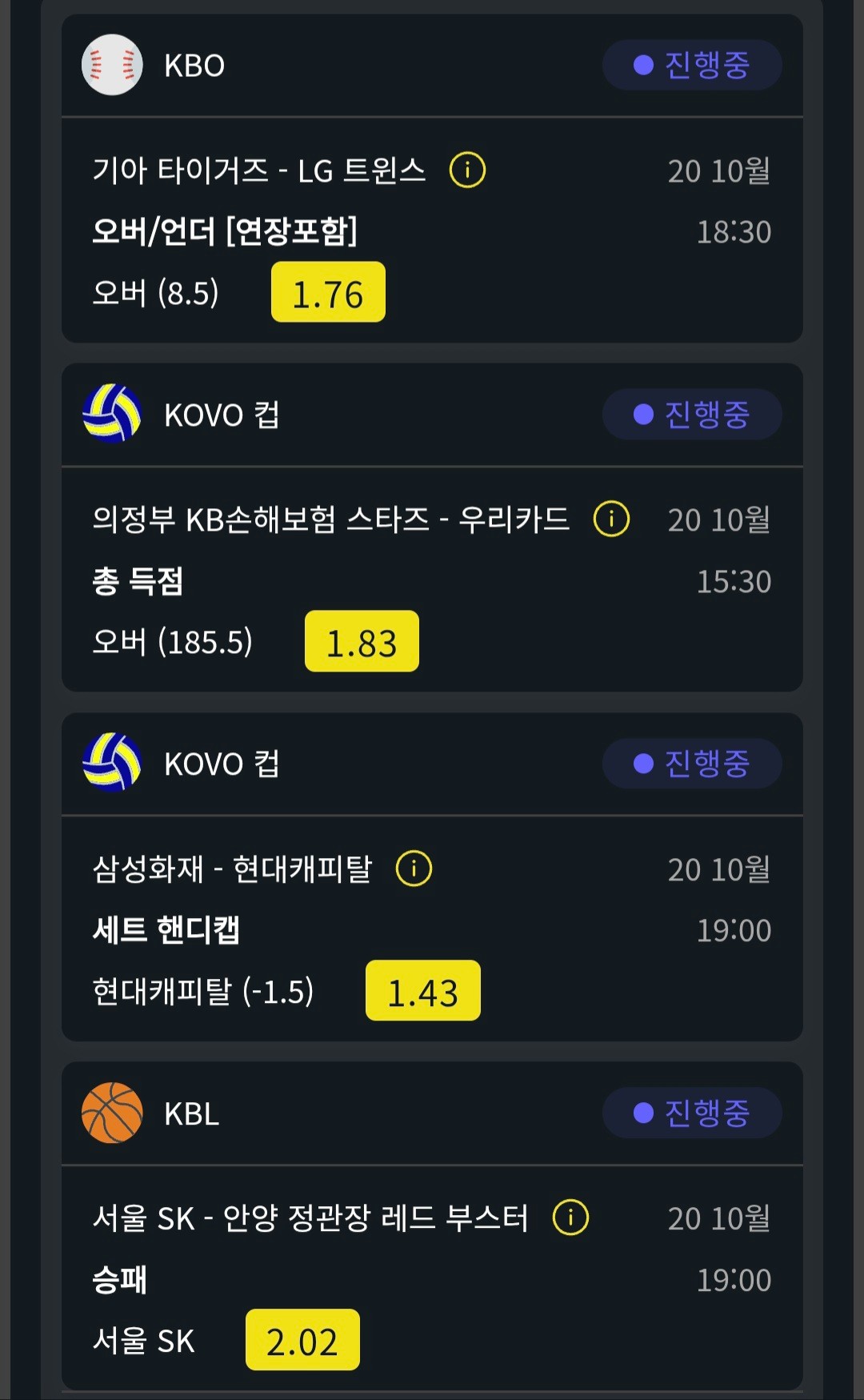
Task: Select the 2.02 odds for 서울 SK
Action: tap(302, 1340)
